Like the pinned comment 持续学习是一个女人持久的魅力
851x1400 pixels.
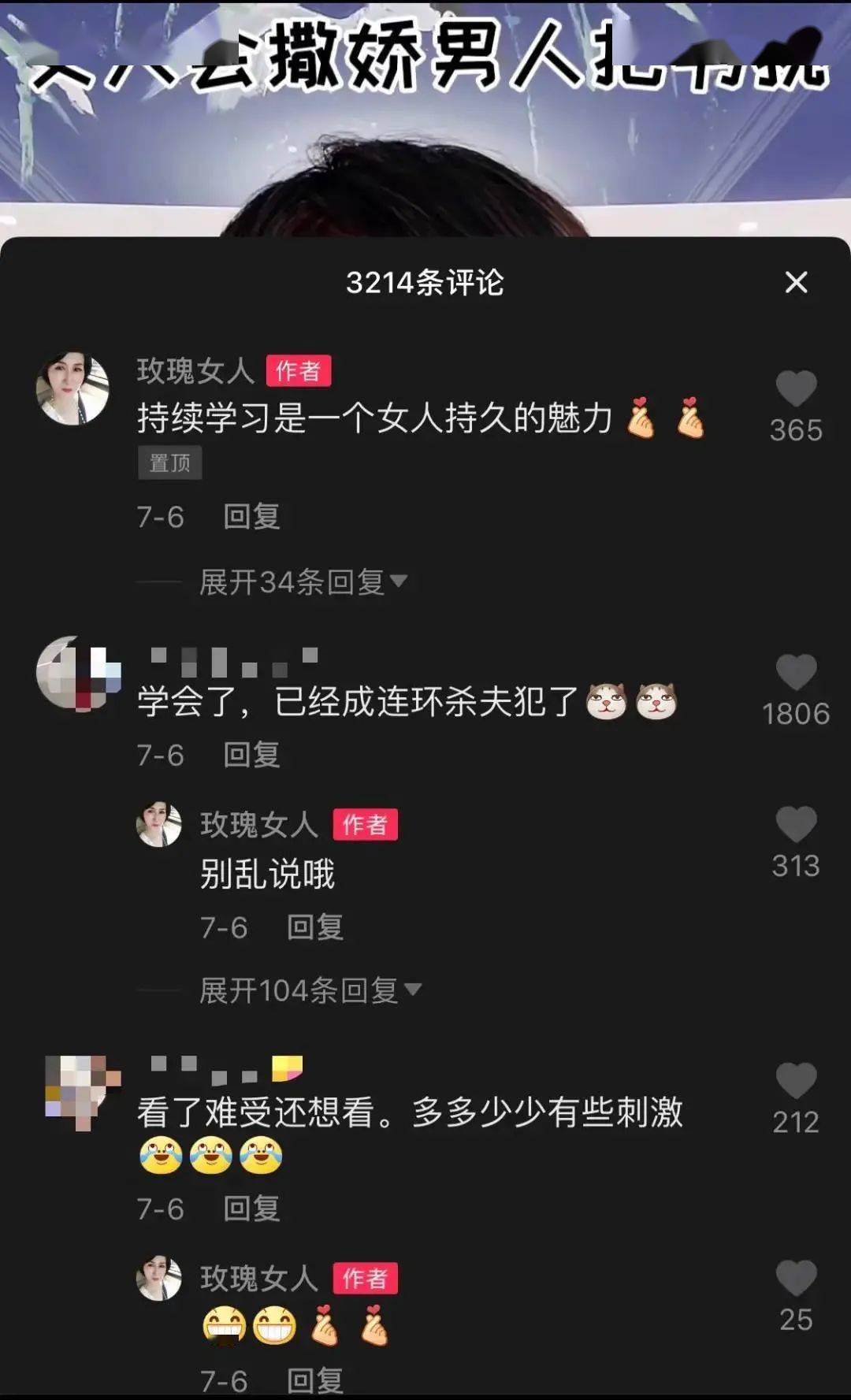pos(796,389)
